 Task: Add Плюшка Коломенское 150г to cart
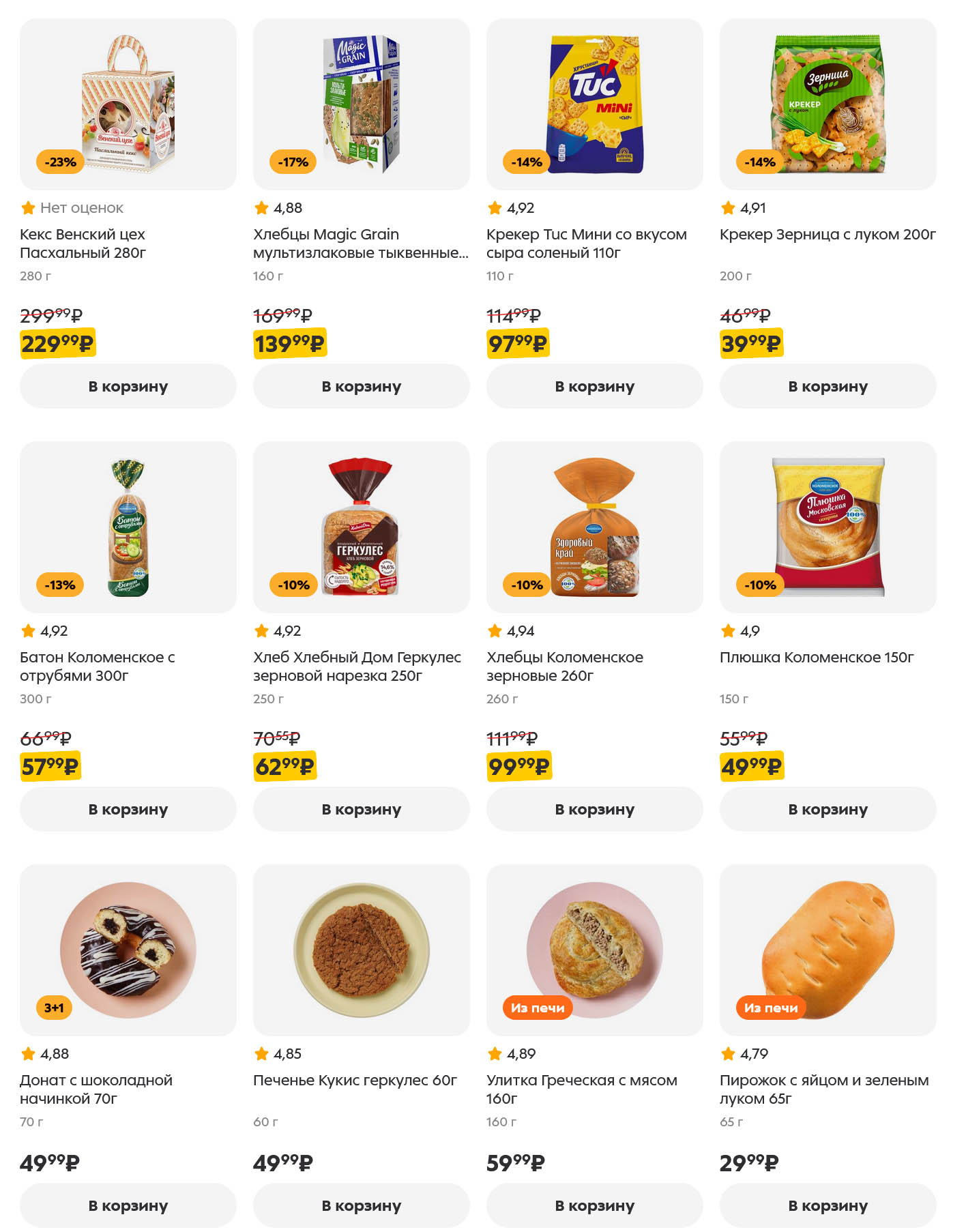(828, 809)
